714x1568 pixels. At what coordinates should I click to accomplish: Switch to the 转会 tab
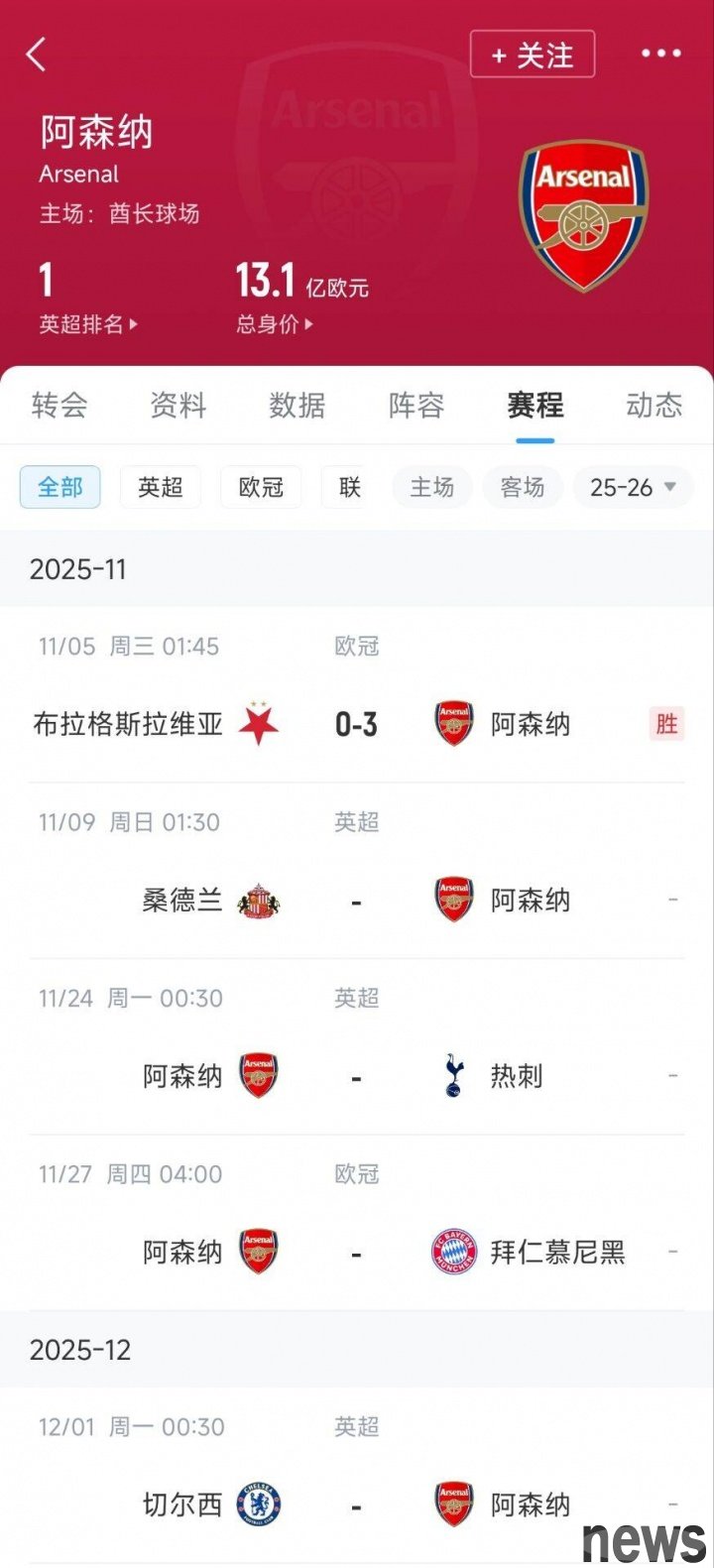(x=59, y=405)
